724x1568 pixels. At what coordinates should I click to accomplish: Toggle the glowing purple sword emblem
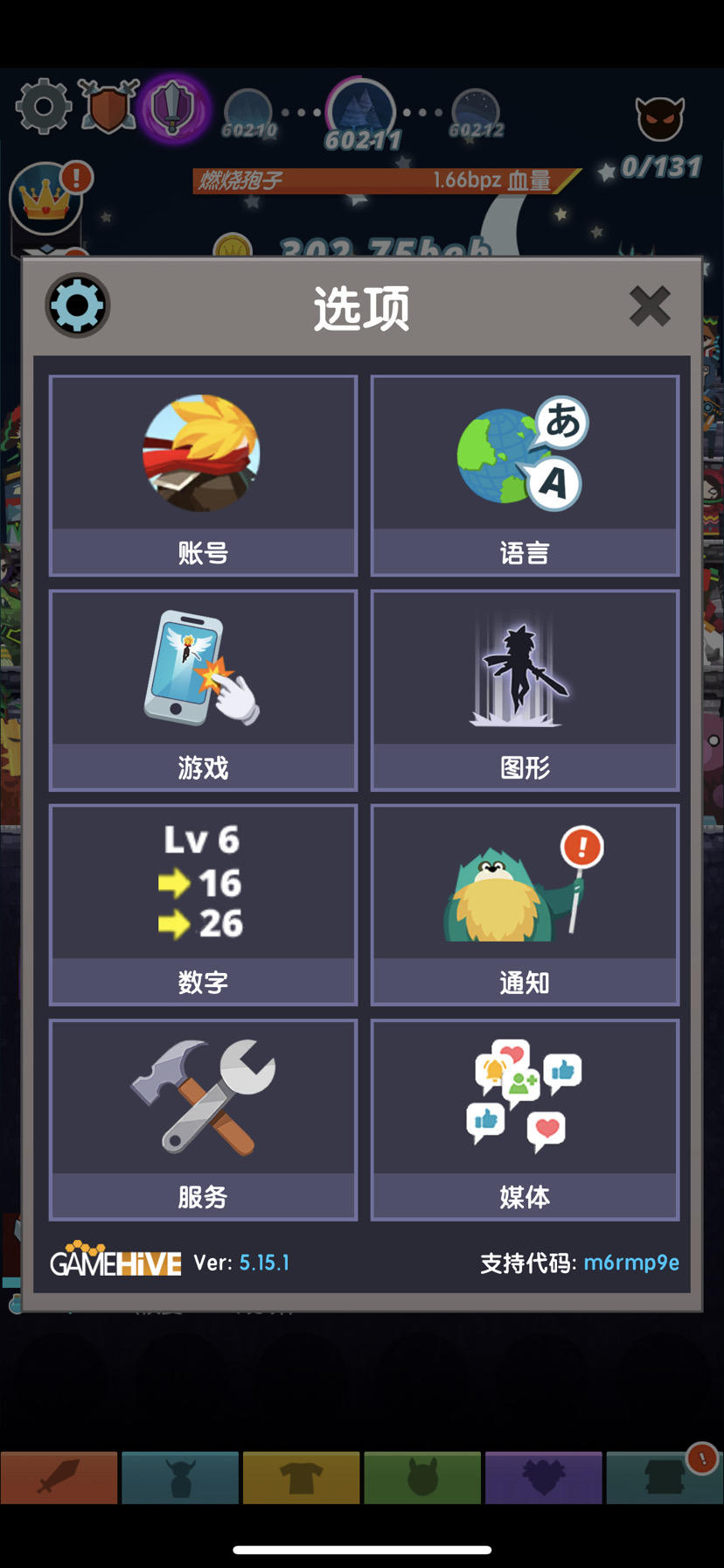coord(171,107)
